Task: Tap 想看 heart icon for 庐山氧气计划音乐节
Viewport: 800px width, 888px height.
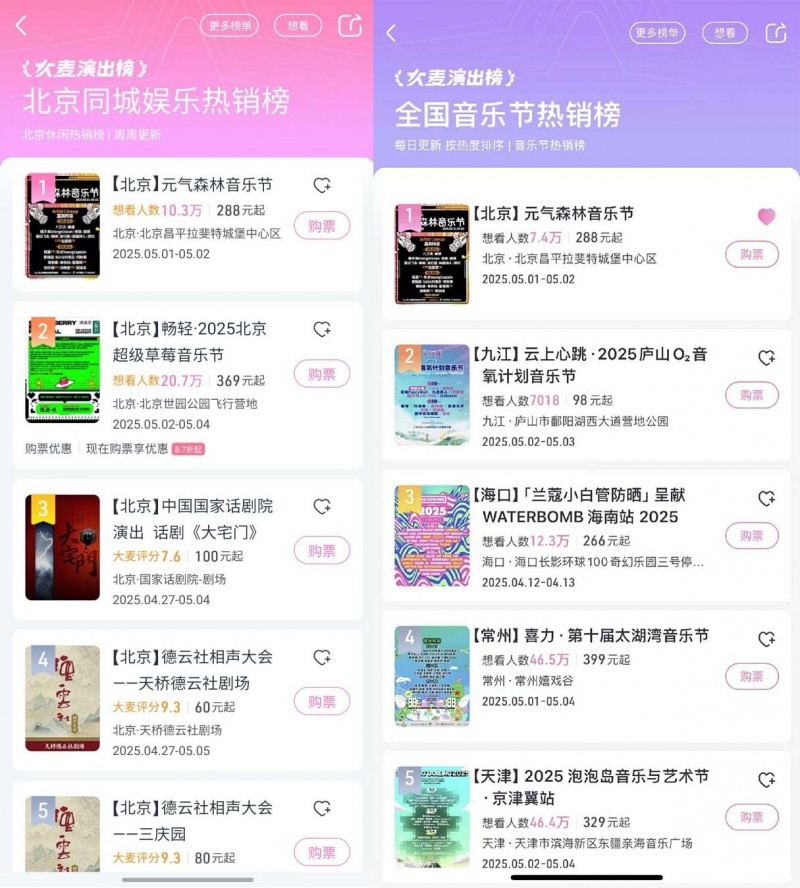Action: pyautogui.click(x=766, y=356)
